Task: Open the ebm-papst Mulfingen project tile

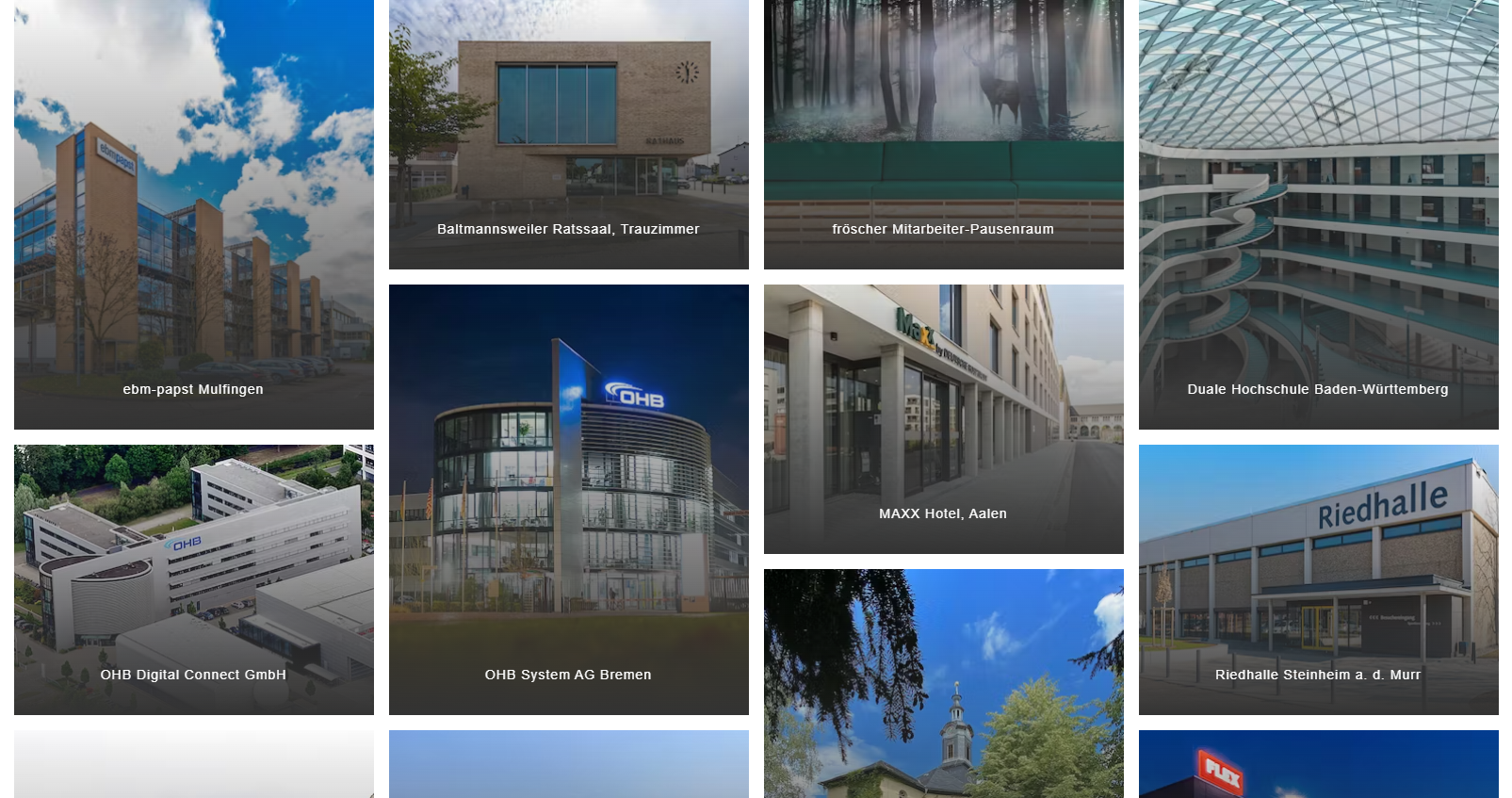Action: pyautogui.click(x=193, y=214)
